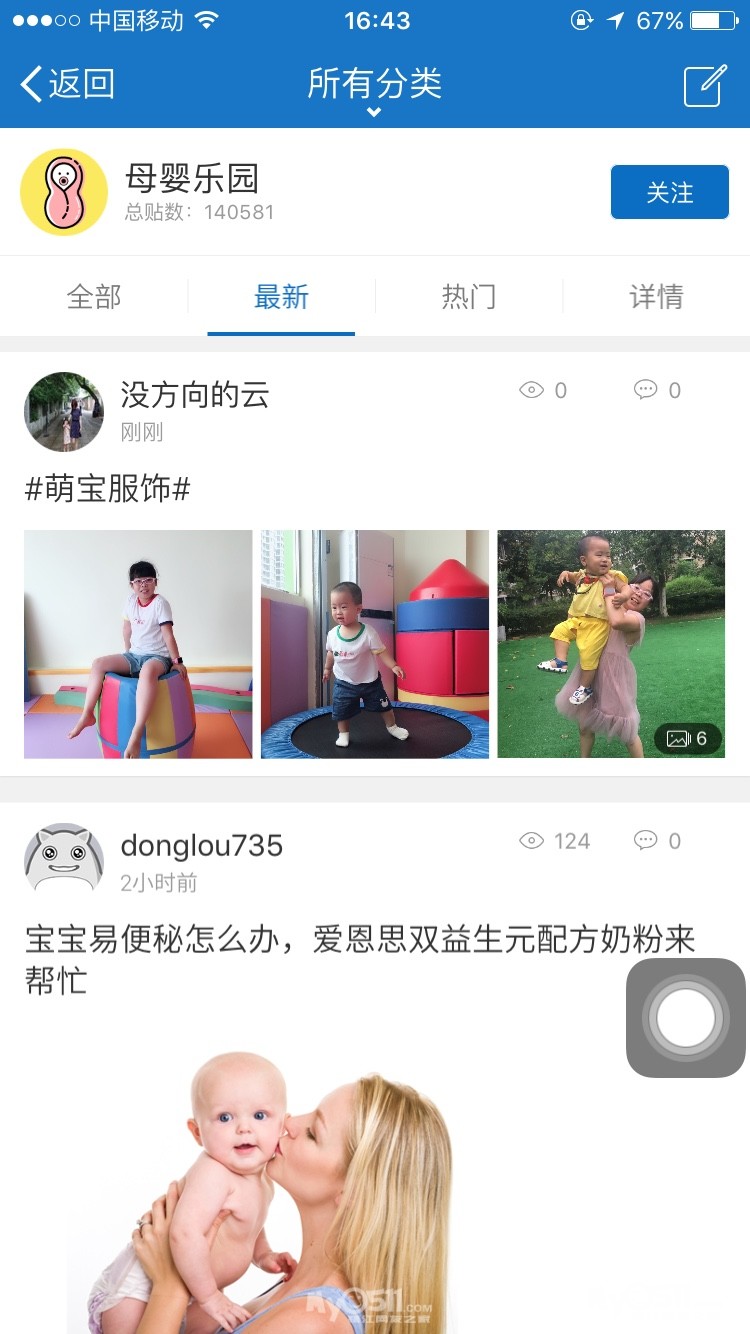Open the comments on 没方向的云's post

pyautogui.click(x=657, y=391)
